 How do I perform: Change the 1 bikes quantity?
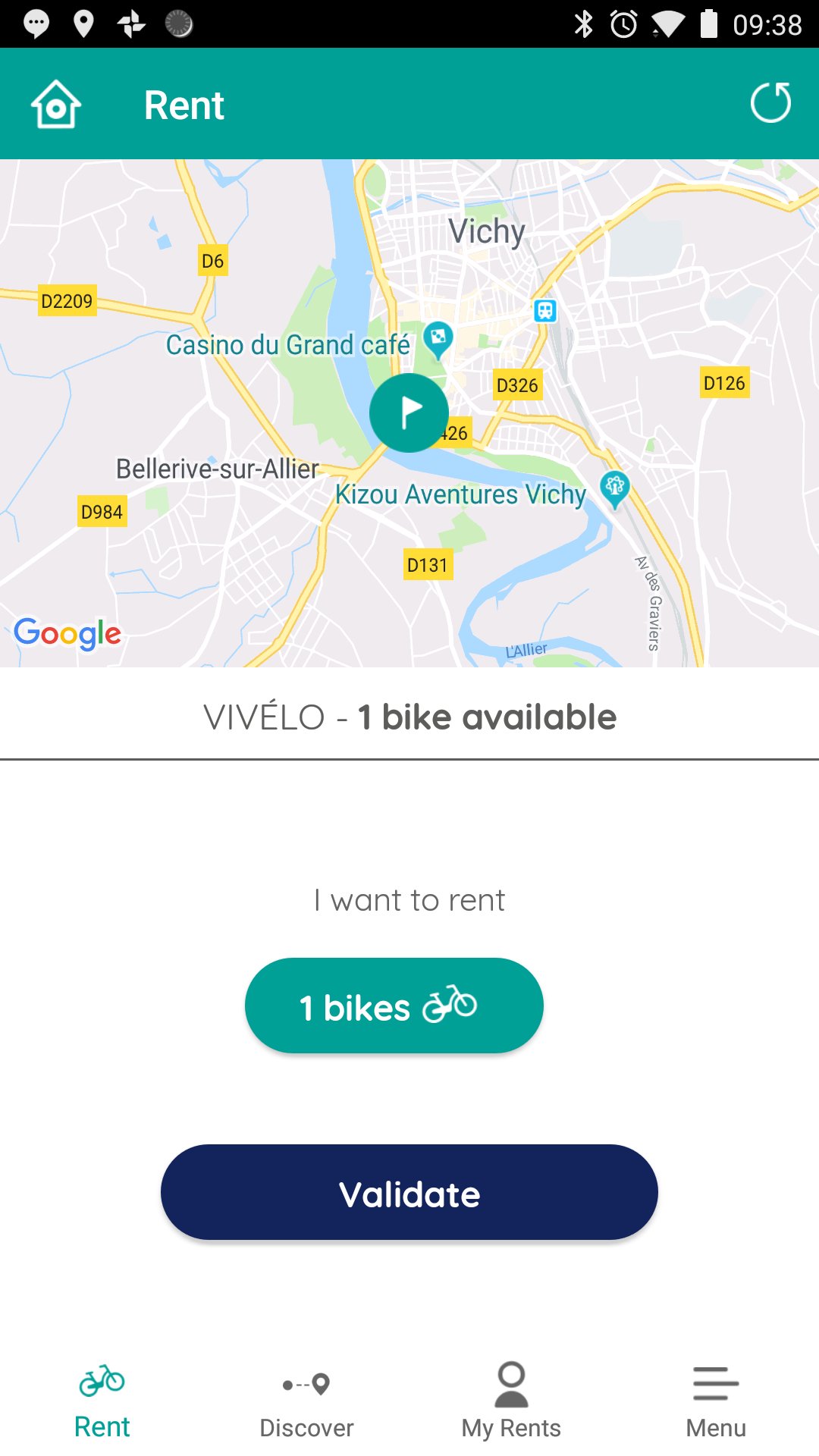(x=394, y=1006)
